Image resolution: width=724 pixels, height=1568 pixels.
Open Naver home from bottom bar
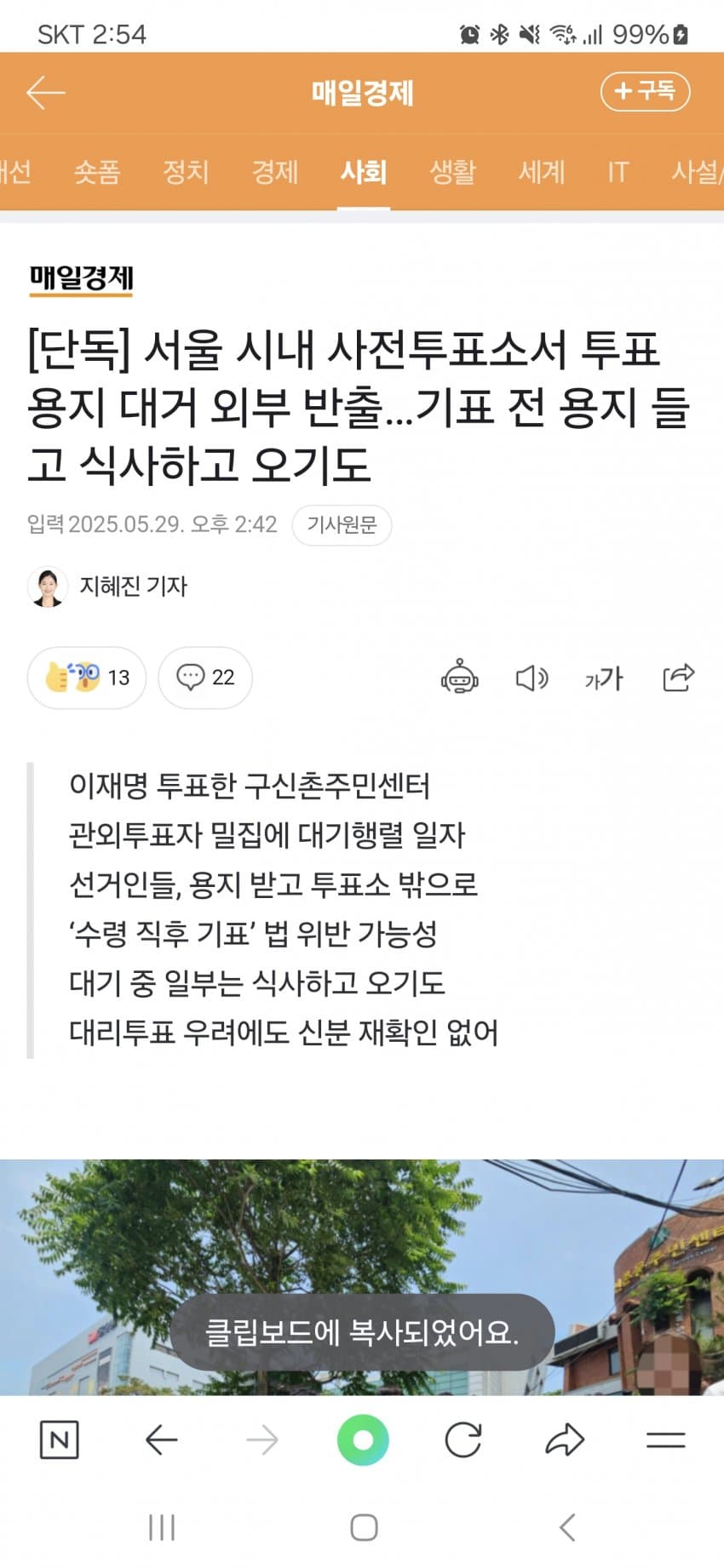(x=59, y=1439)
